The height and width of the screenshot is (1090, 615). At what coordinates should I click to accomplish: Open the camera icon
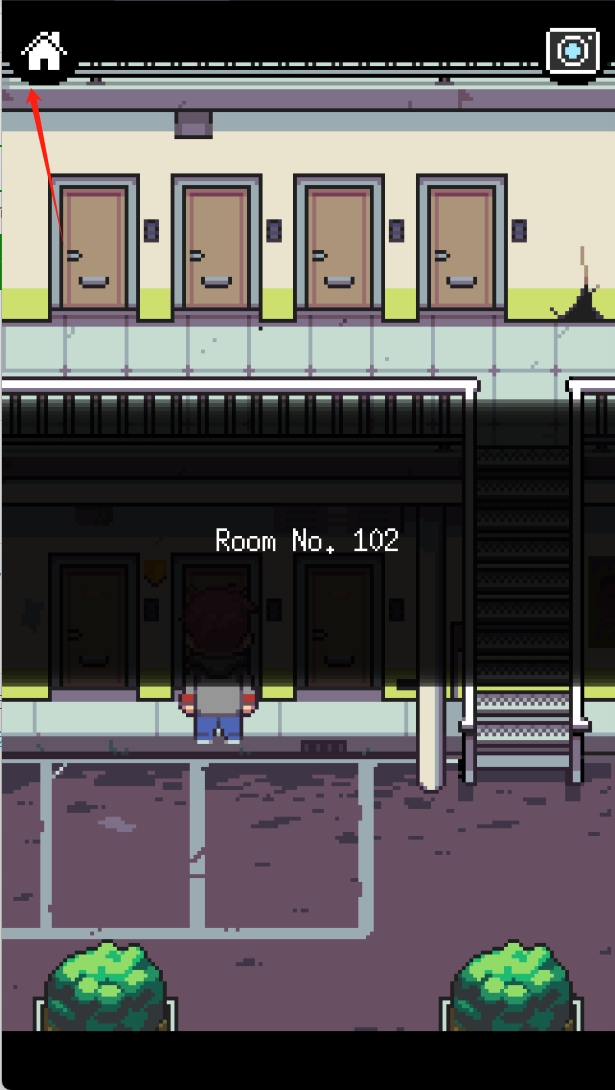click(571, 50)
